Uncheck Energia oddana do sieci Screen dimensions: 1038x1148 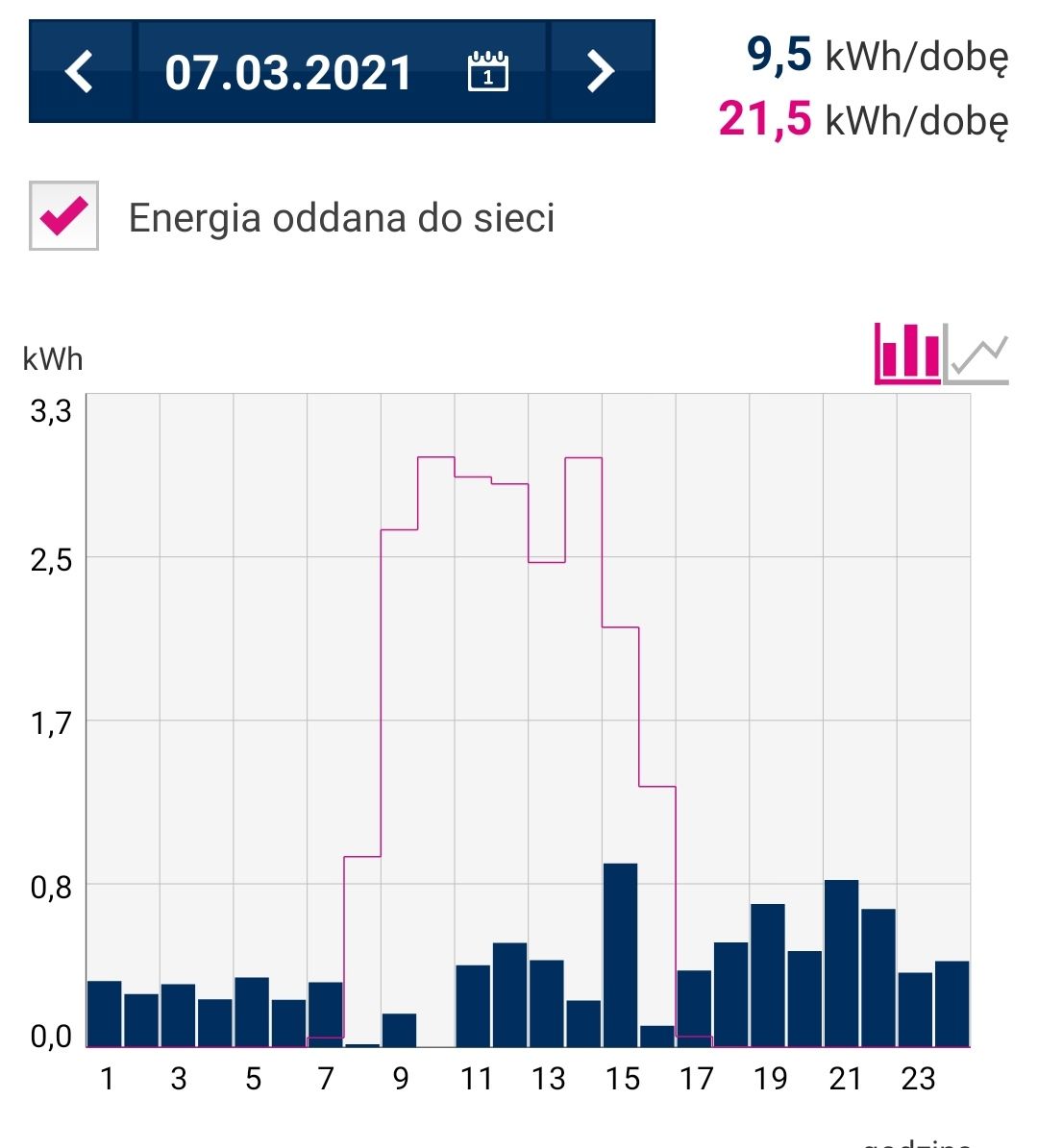pos(63,216)
